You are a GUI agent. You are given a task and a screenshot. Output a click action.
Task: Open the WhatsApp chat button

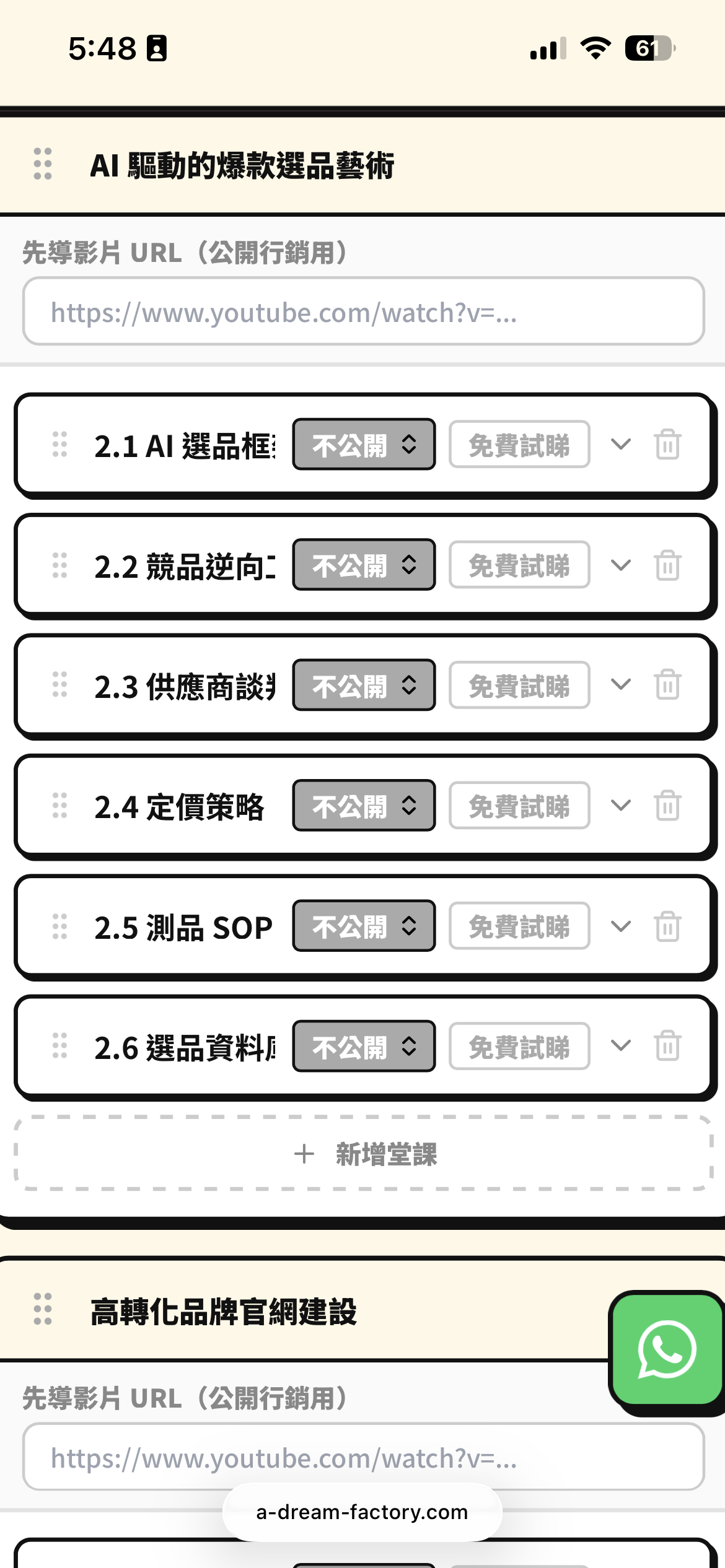coord(667,1349)
